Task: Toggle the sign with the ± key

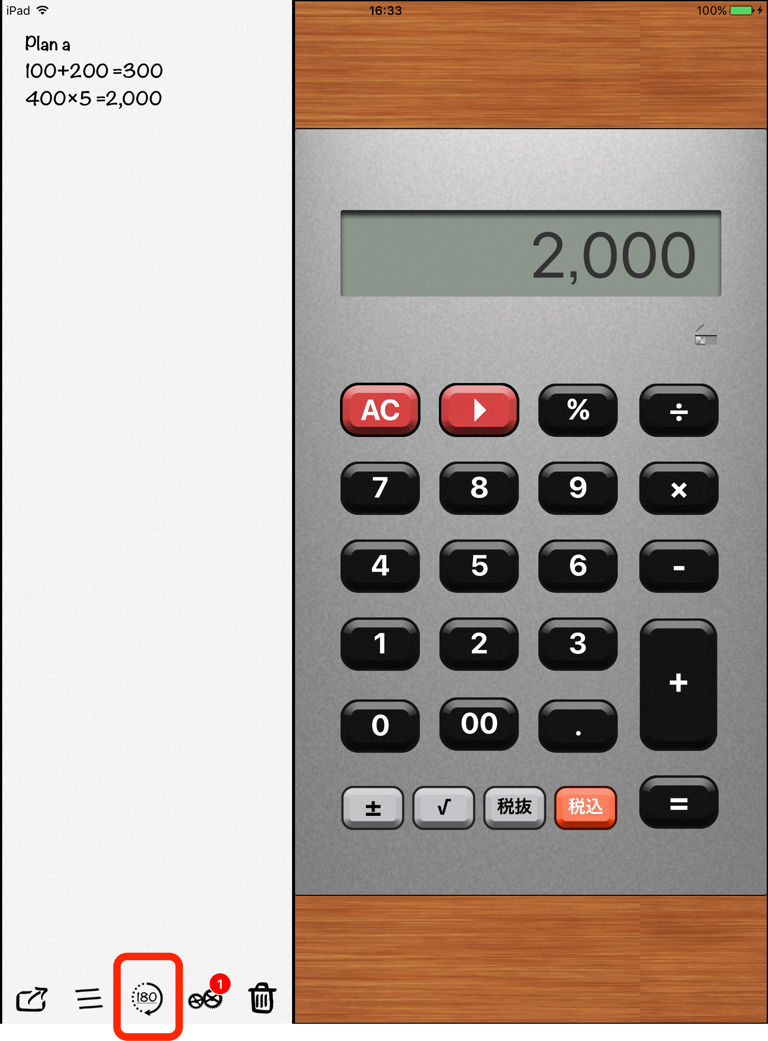Action: [x=373, y=808]
